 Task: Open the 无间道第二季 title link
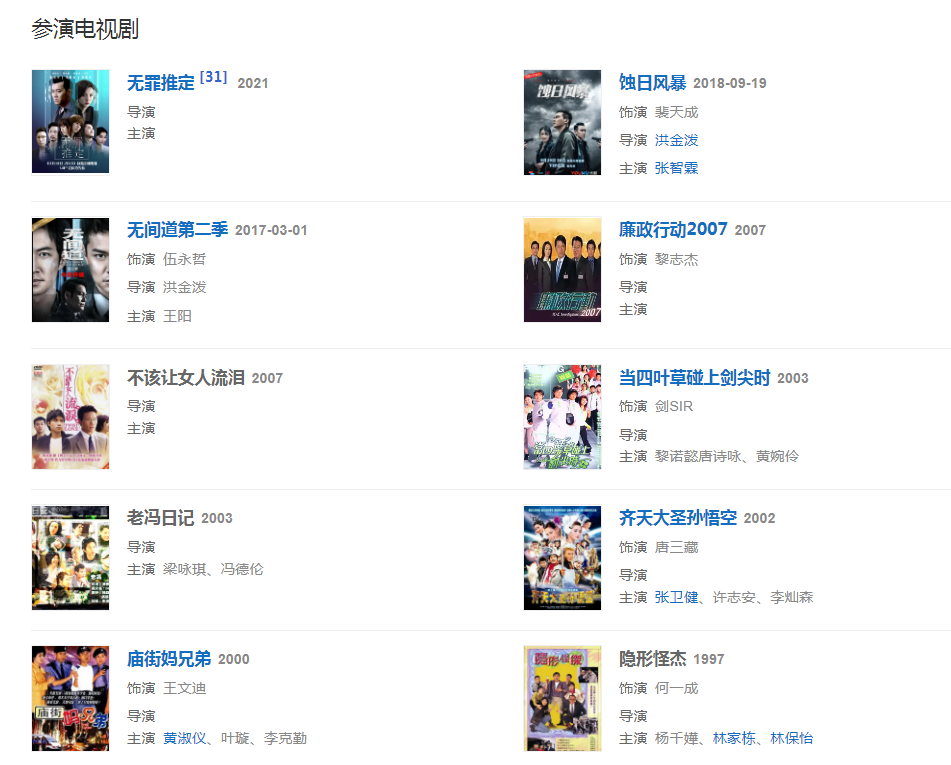point(177,230)
